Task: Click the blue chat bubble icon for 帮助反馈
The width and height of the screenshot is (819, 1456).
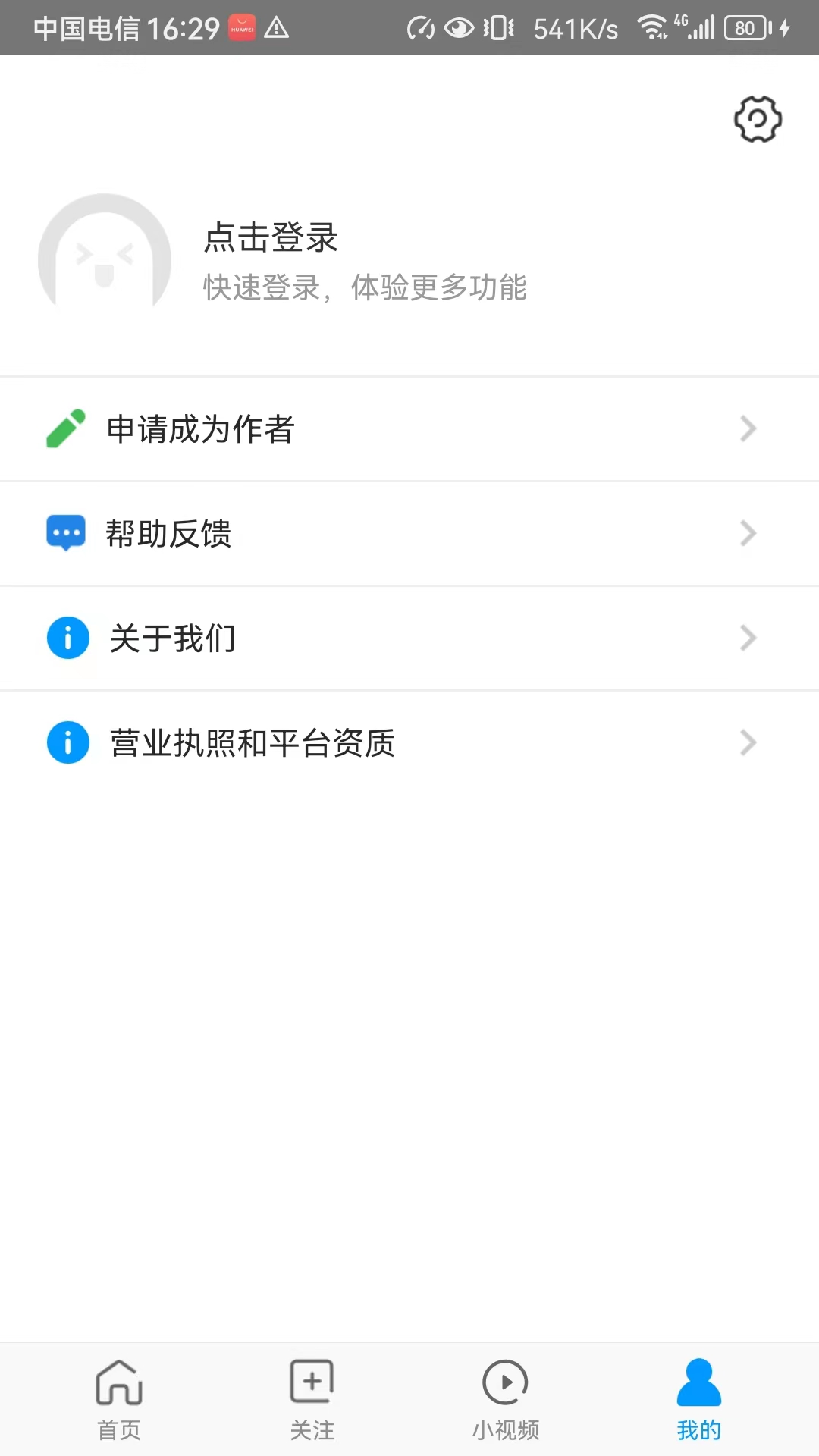Action: (67, 533)
